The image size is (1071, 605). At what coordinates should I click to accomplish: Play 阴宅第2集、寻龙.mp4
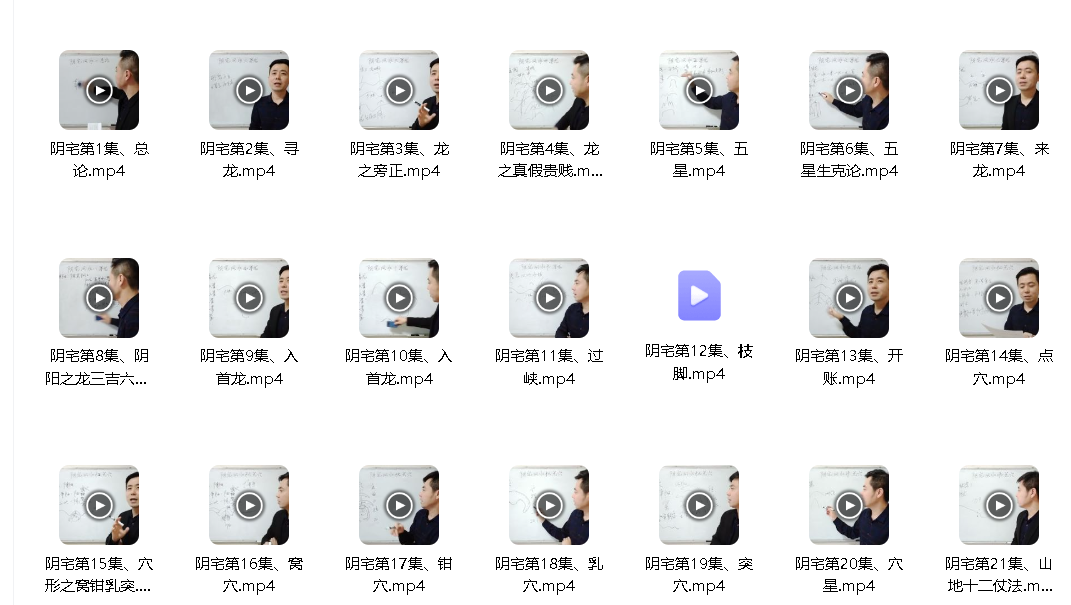point(249,91)
